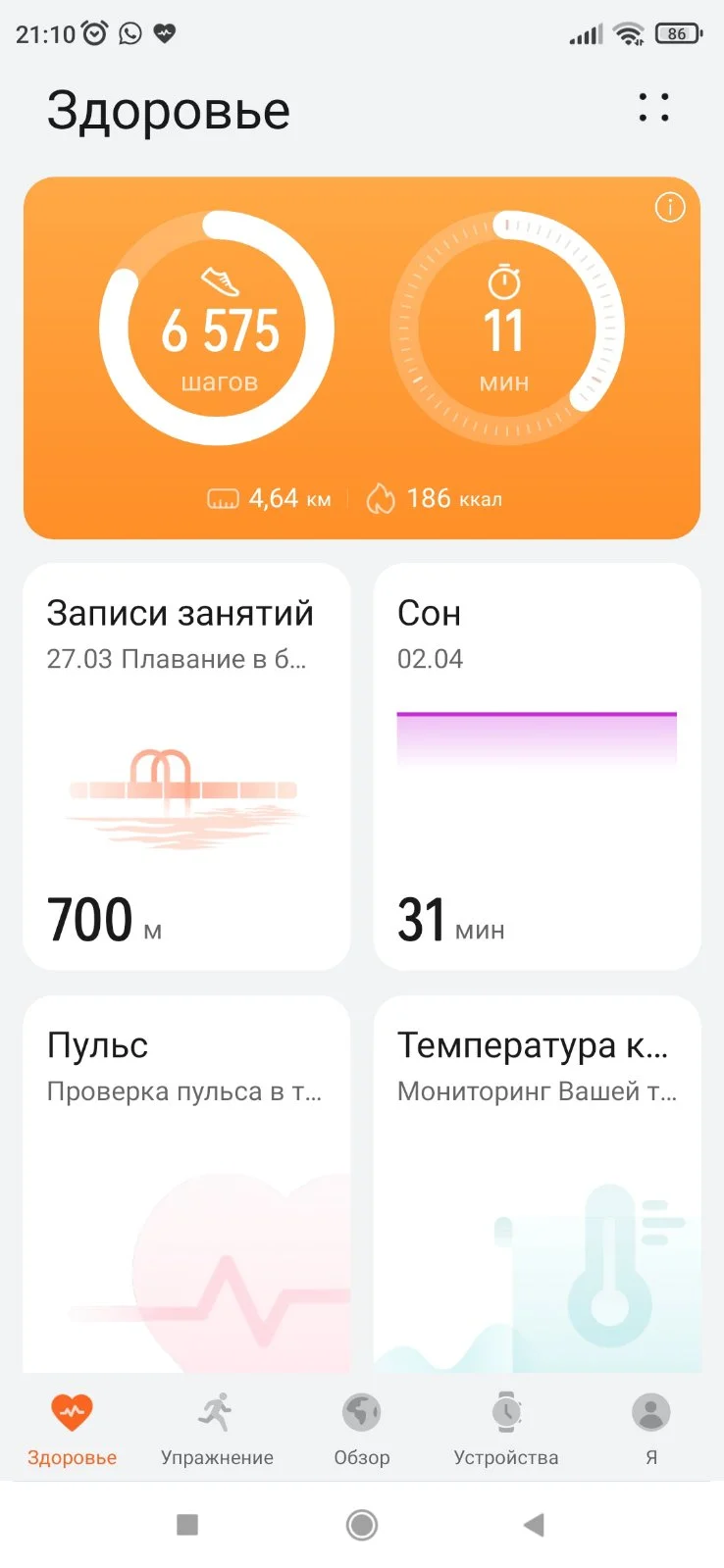This screenshot has width=724, height=1568.
Task: Open the Пульс heart rate card
Action: [x=186, y=1183]
